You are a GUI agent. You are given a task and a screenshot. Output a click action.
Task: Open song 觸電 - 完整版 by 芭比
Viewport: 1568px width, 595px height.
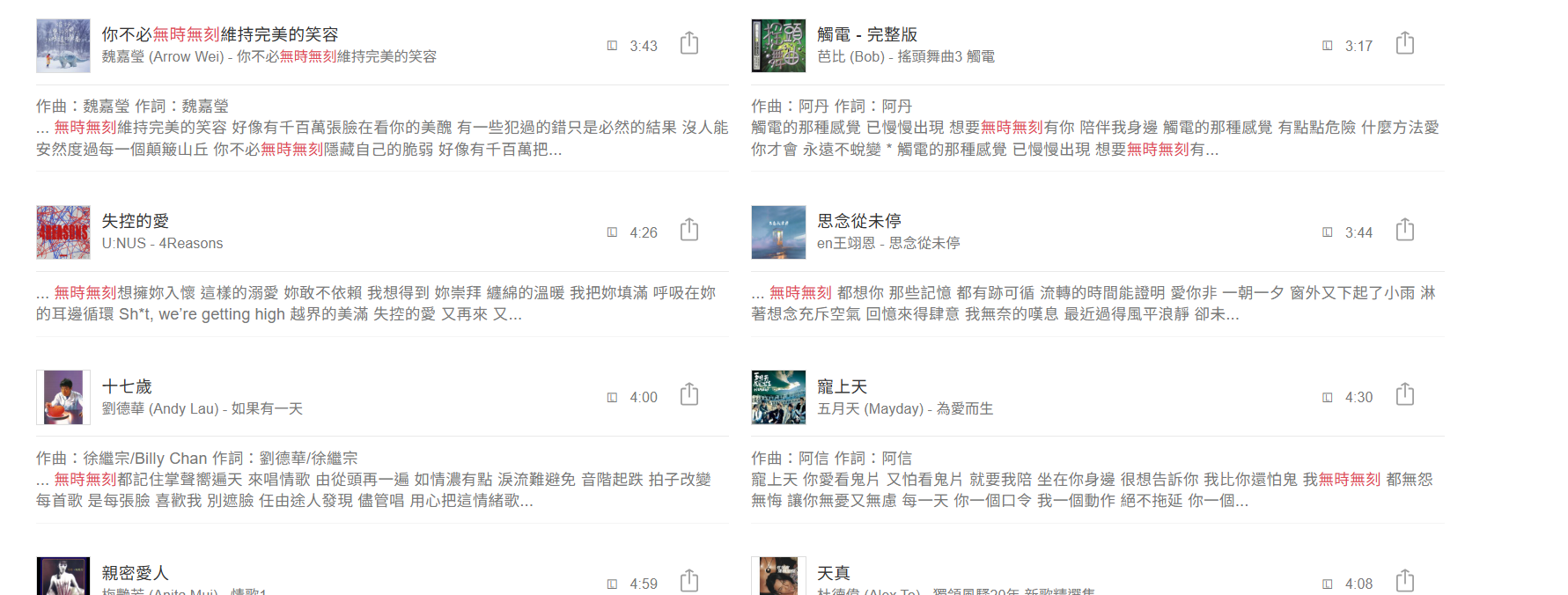click(866, 34)
